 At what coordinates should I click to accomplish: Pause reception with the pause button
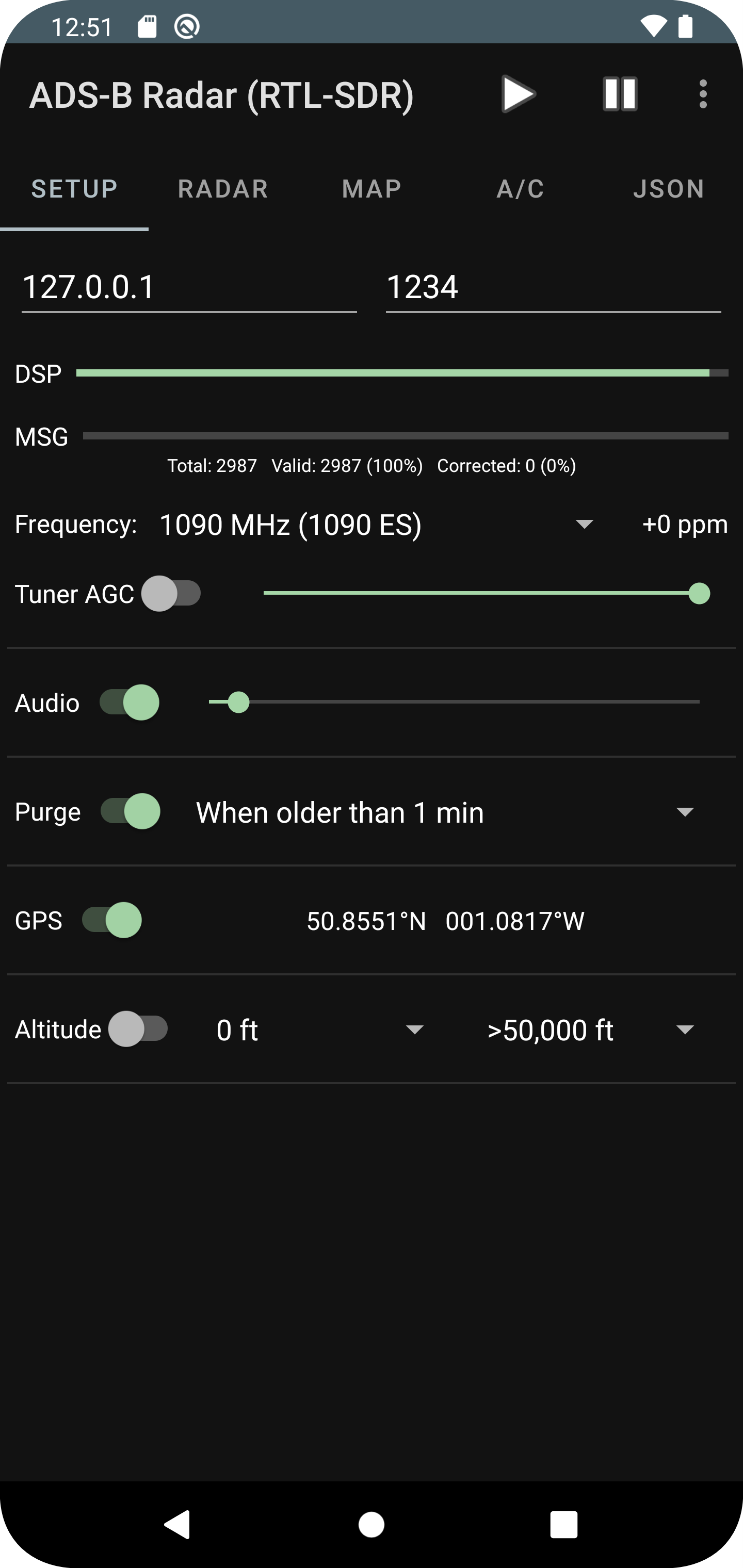pyautogui.click(x=620, y=94)
